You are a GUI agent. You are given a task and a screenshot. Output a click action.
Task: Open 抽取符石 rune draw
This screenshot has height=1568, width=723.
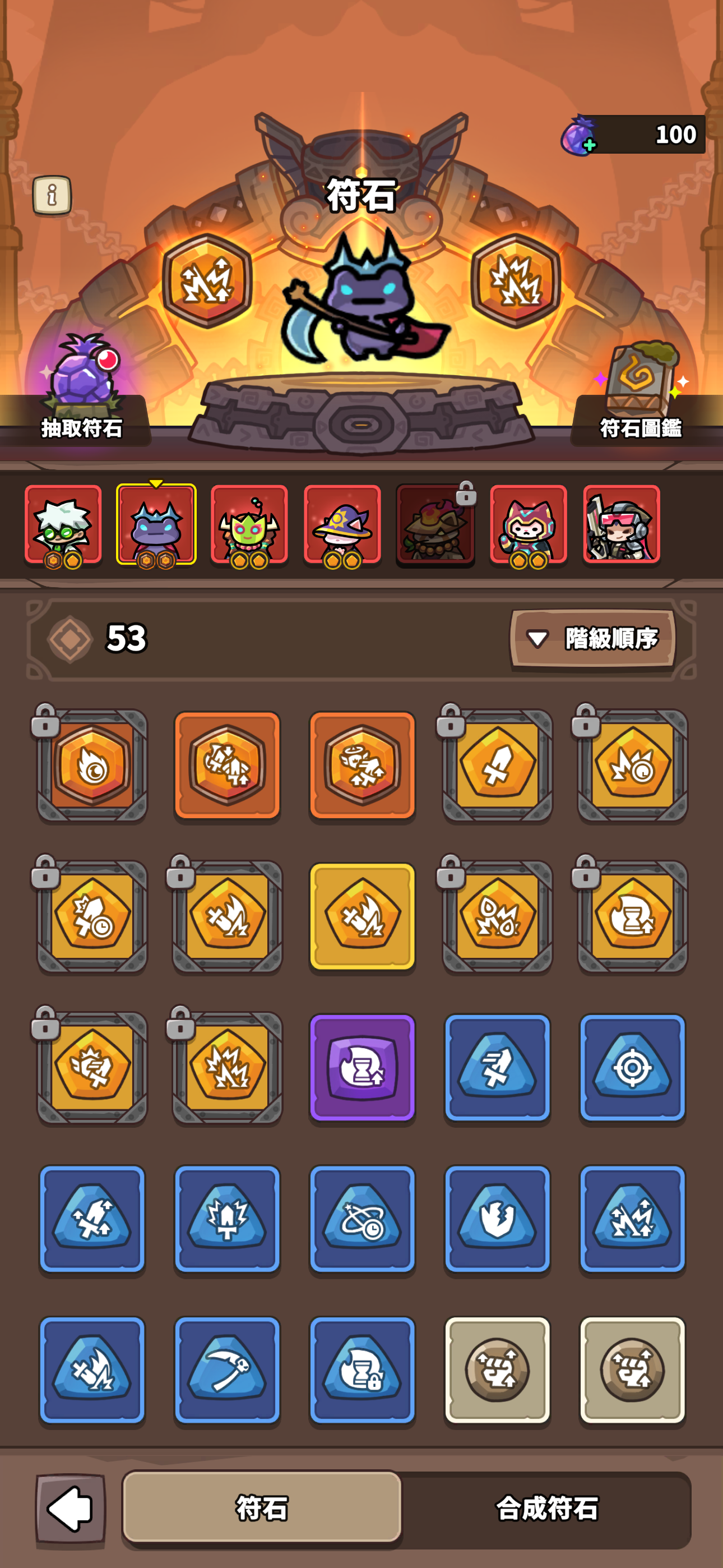[82, 390]
